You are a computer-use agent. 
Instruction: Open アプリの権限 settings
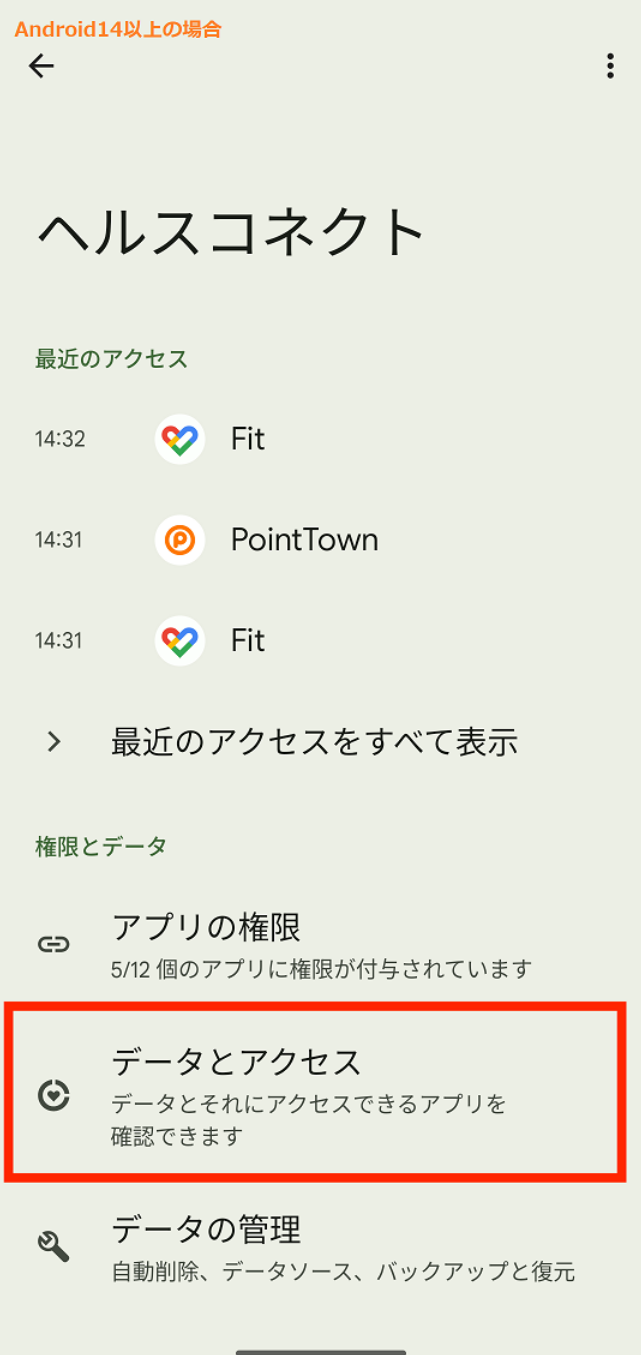click(x=320, y=943)
